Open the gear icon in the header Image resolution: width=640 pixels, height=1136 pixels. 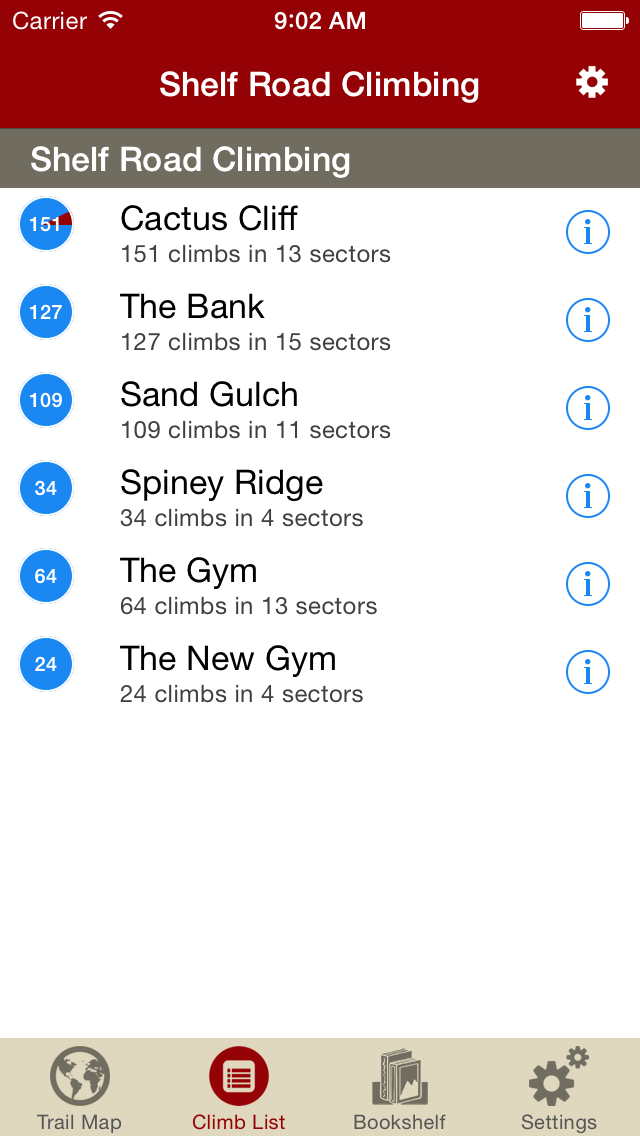(x=592, y=83)
